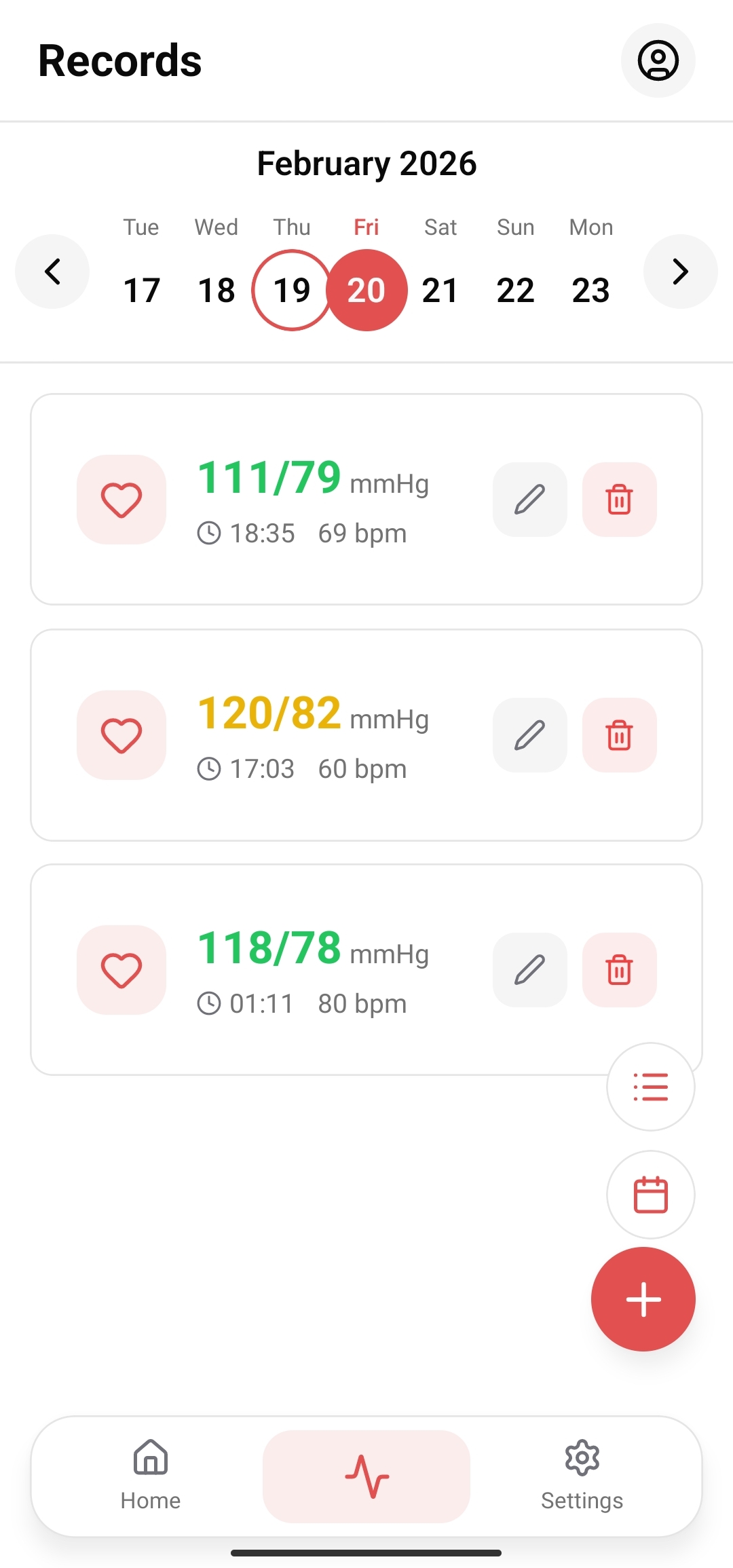The image size is (733, 1568).
Task: Open the calendar picker button
Action: pos(650,1195)
